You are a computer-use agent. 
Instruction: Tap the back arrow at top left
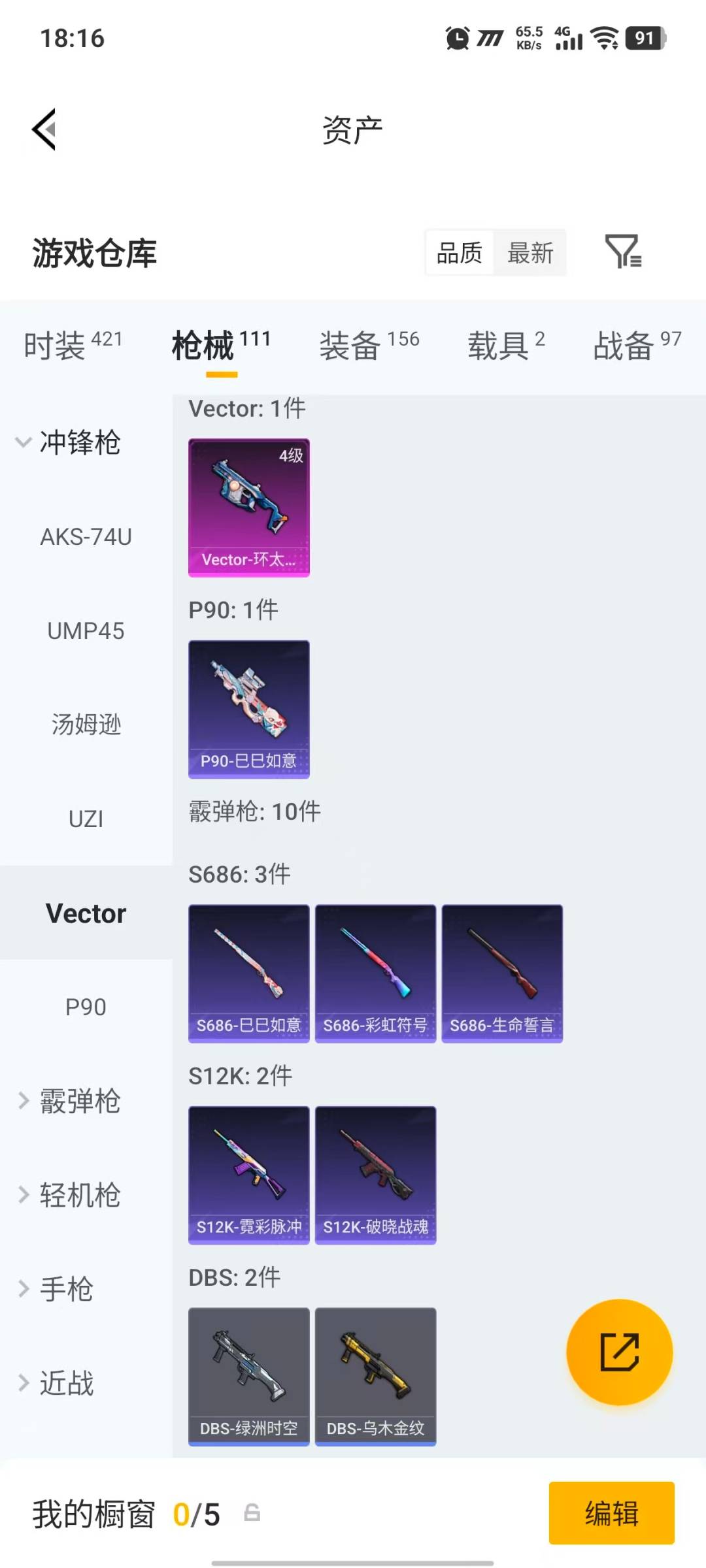click(x=44, y=129)
